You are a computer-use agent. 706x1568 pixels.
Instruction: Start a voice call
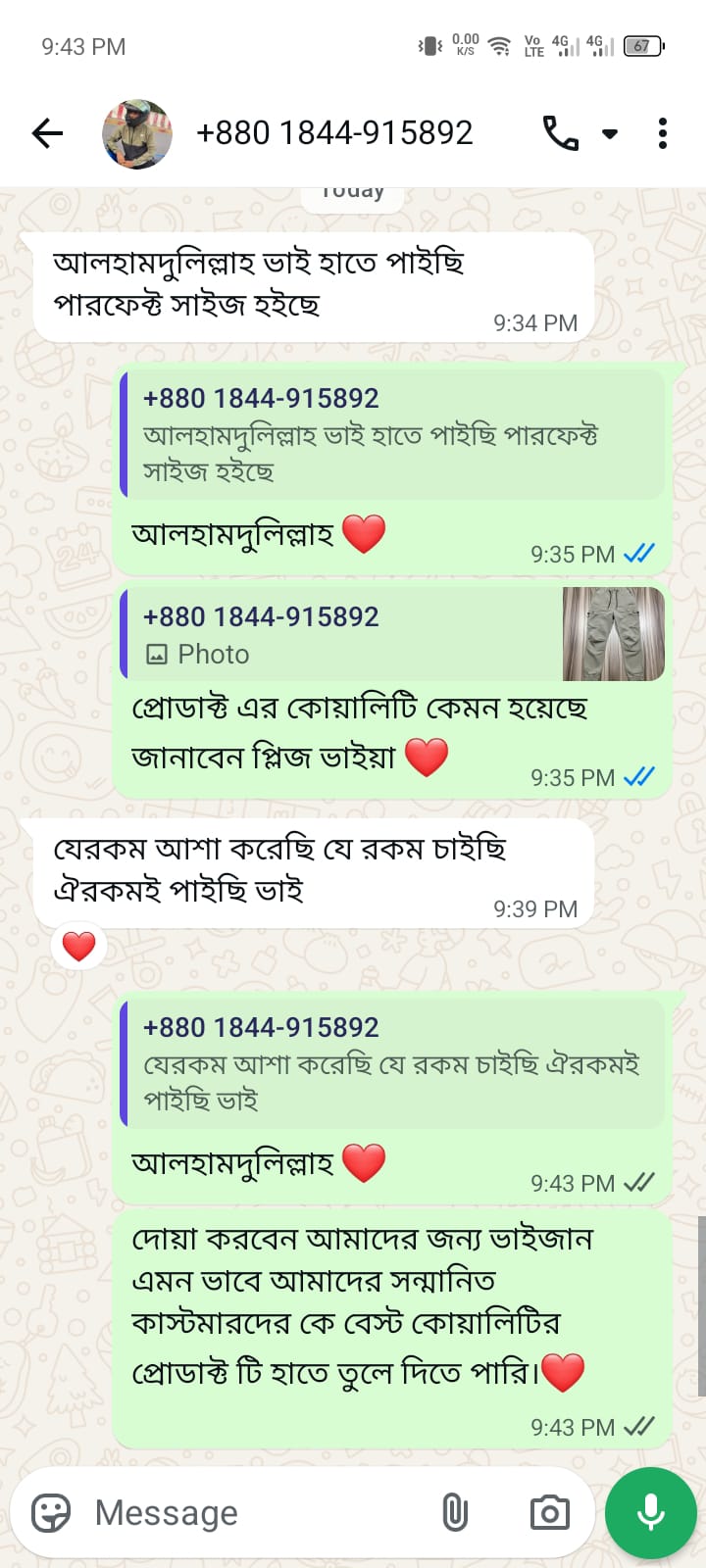[561, 133]
